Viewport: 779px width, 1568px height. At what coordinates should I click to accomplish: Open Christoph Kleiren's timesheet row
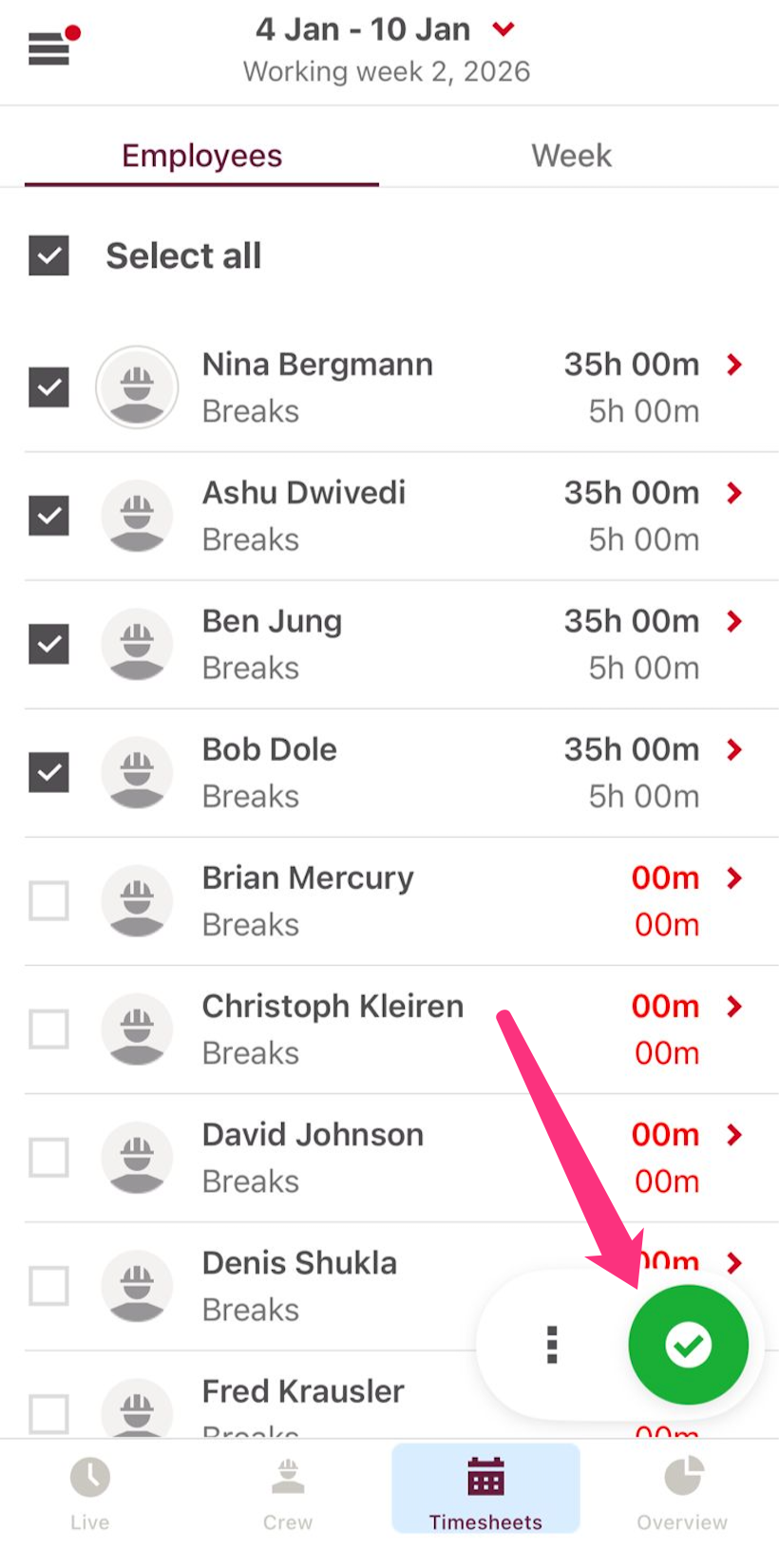733,1007
